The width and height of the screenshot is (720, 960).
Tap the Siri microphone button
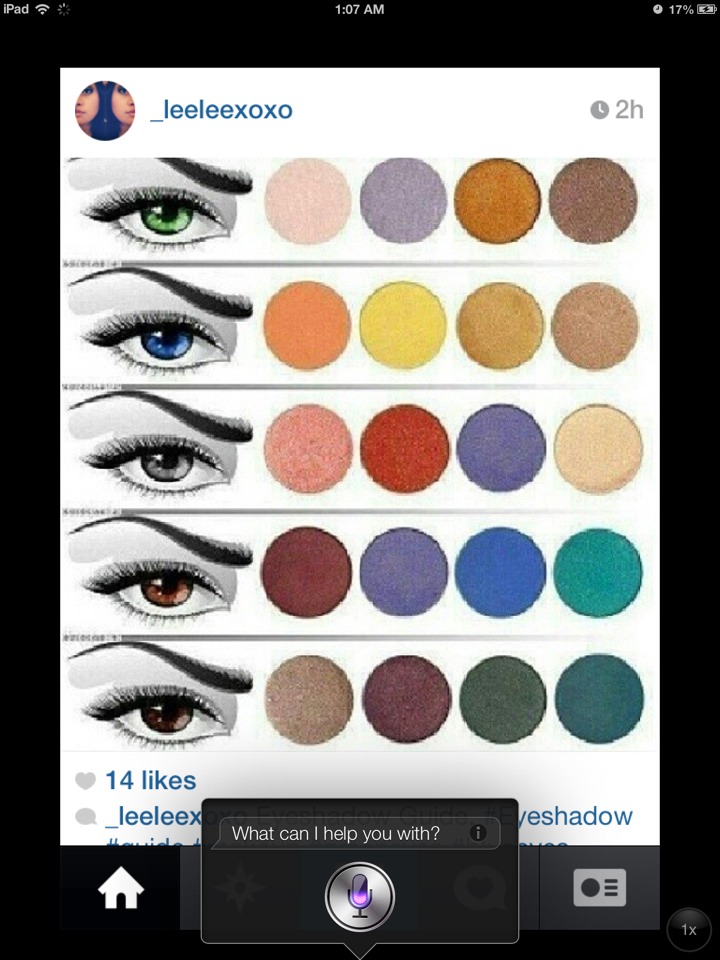[360, 895]
